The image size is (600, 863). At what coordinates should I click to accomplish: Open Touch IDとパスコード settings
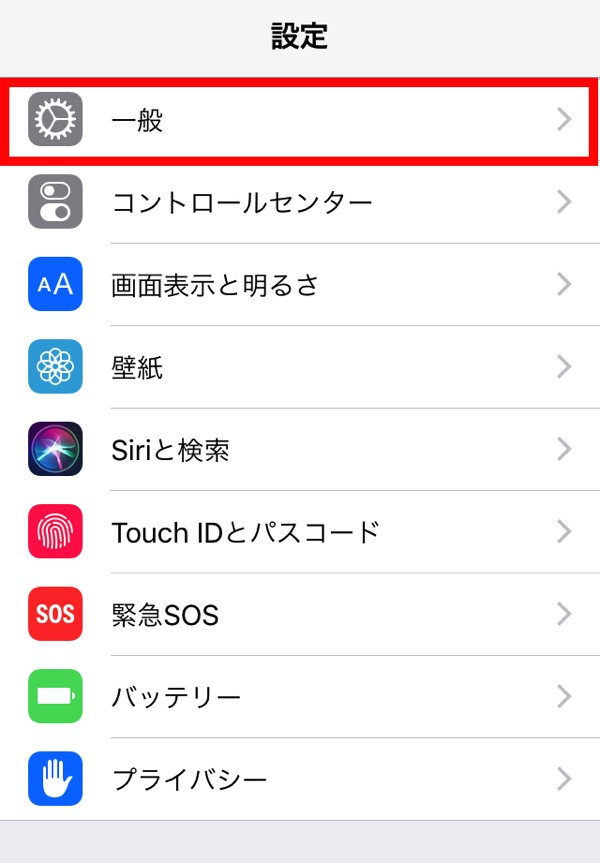(300, 532)
